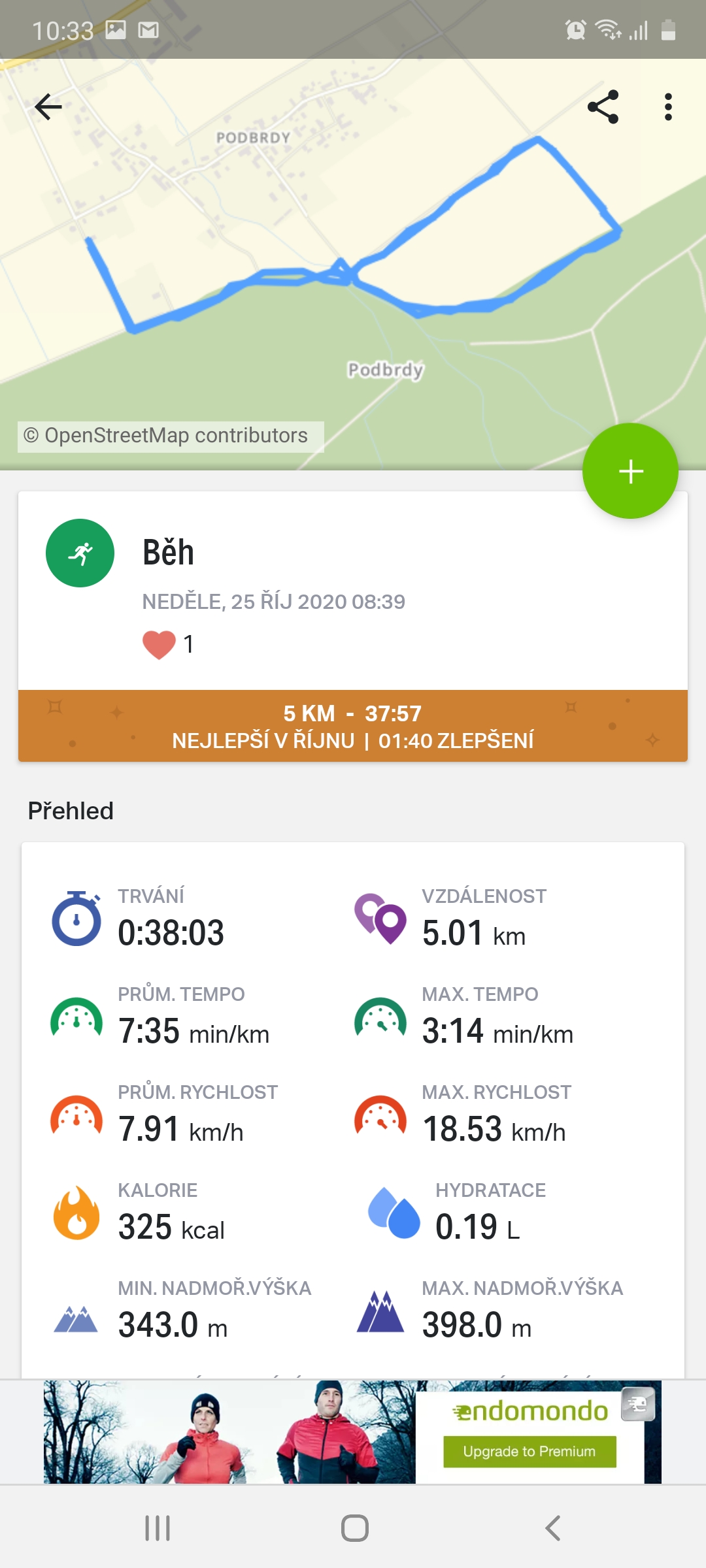Tap the Upgrade to Premium button
Screen dimensions: 706x1568
tap(529, 1451)
